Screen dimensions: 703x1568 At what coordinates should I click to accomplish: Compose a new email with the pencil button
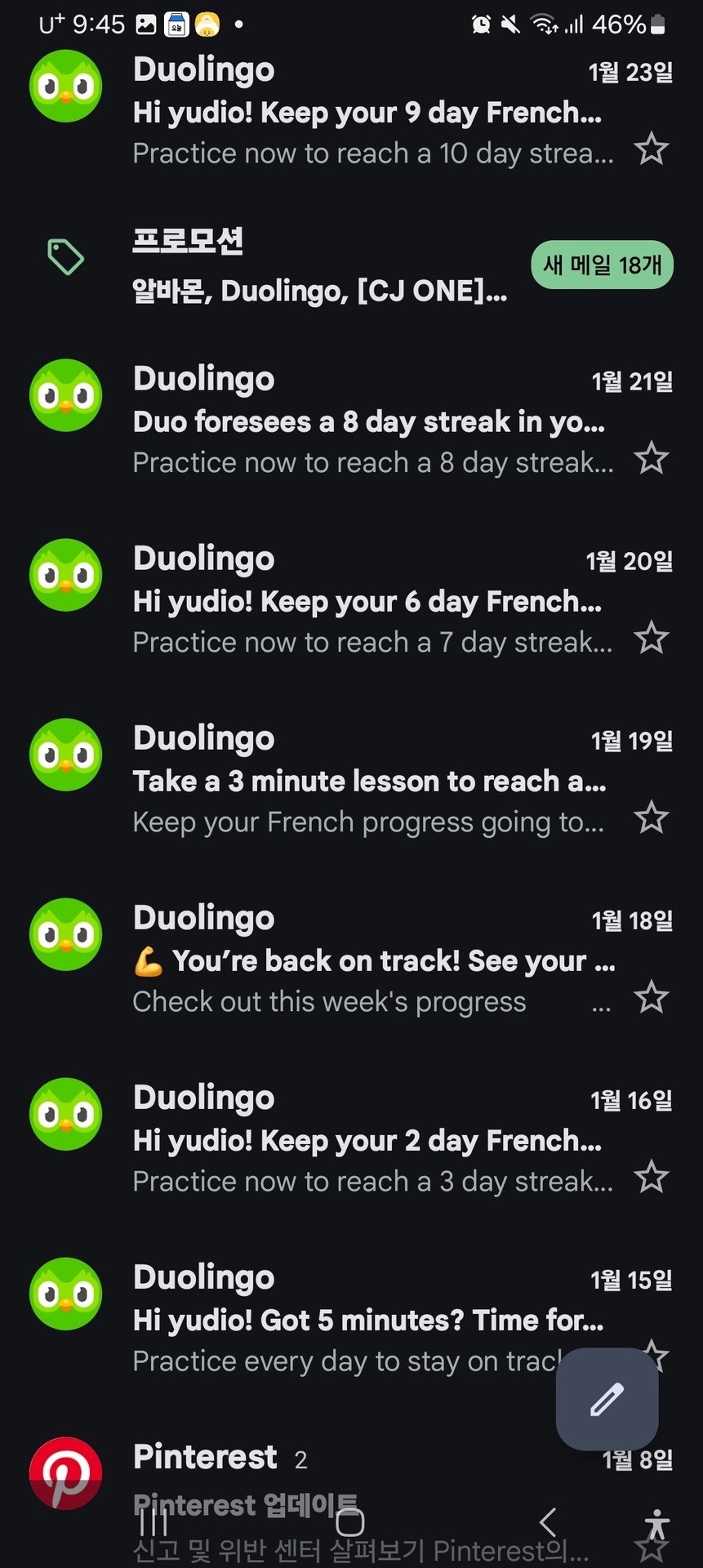point(607,1399)
